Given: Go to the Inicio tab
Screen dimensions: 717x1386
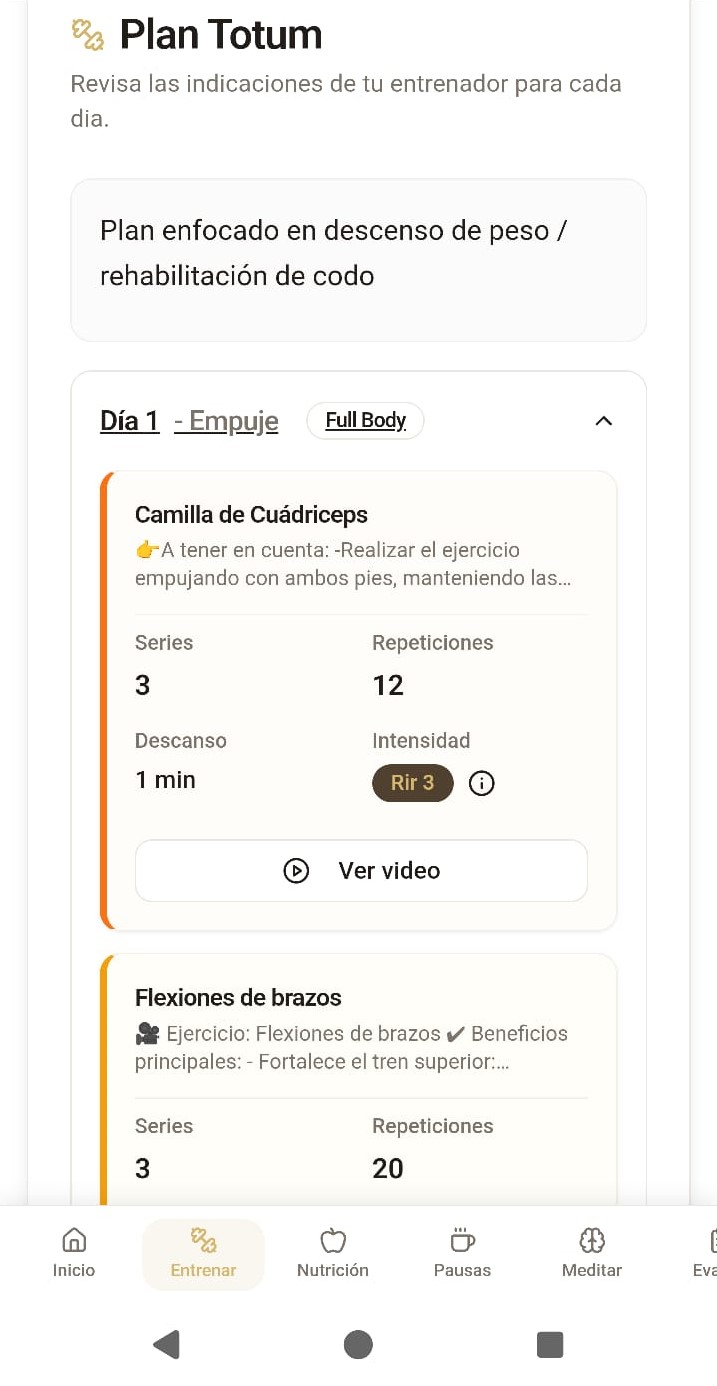Looking at the screenshot, I should coord(74,1254).
